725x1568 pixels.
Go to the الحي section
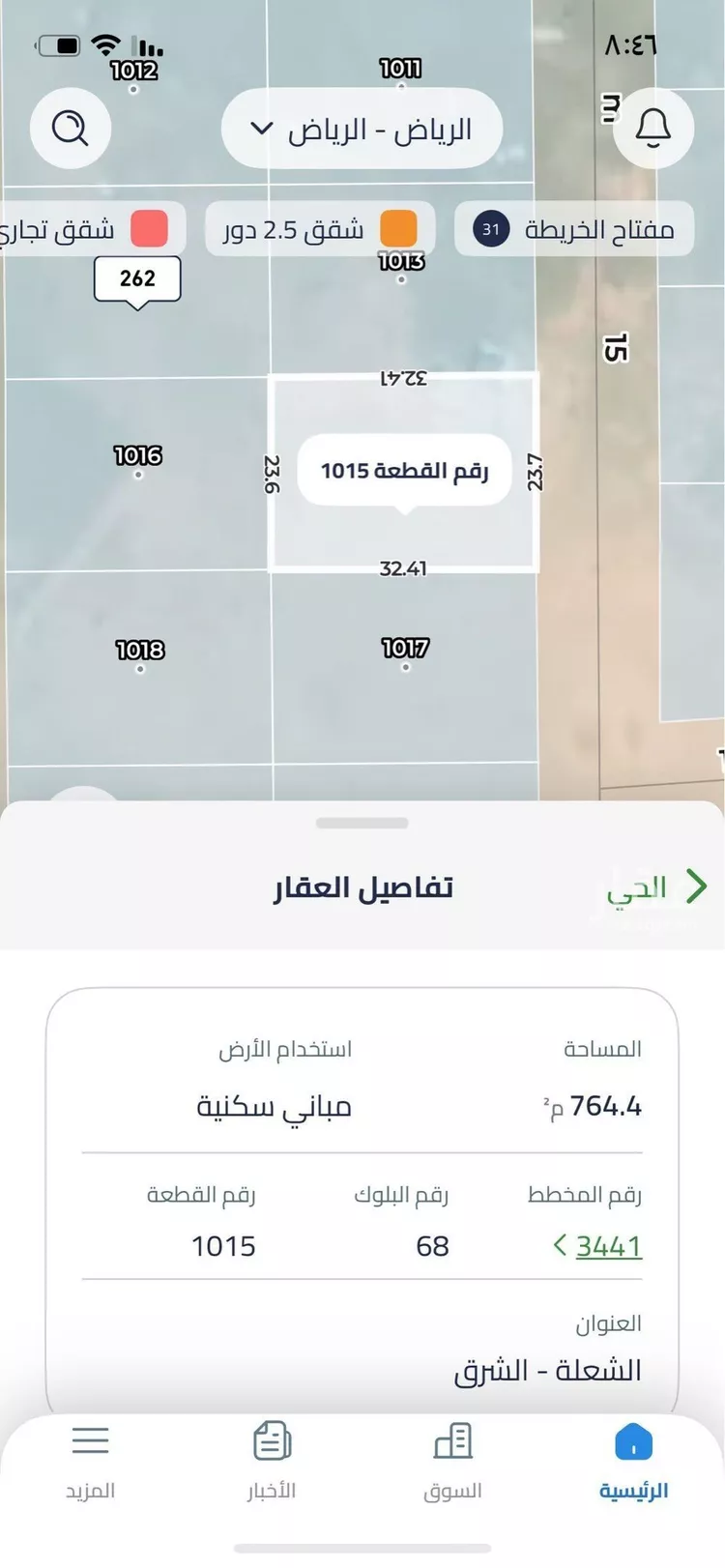click(x=657, y=886)
